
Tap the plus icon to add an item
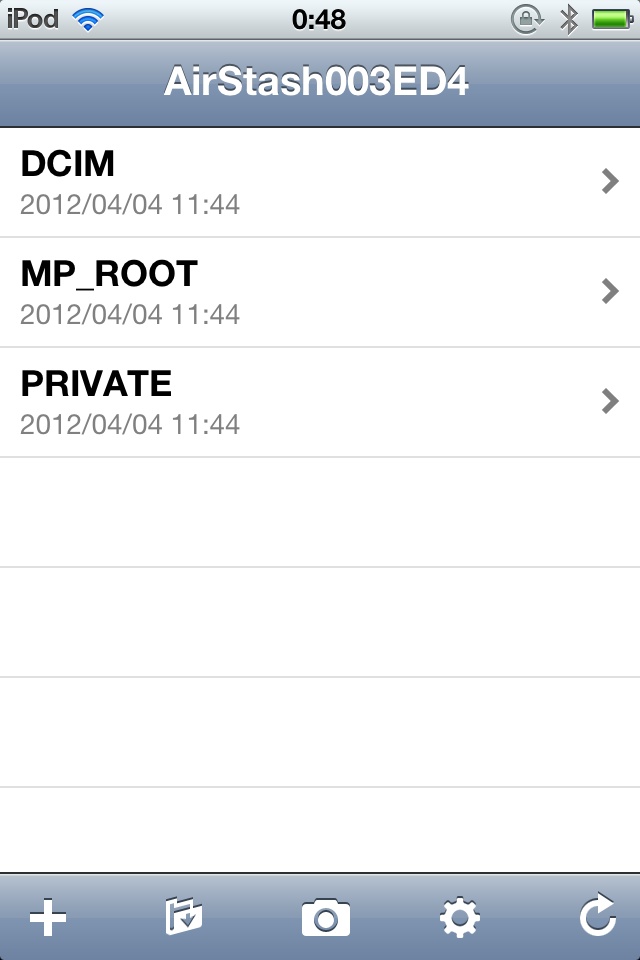(x=48, y=917)
